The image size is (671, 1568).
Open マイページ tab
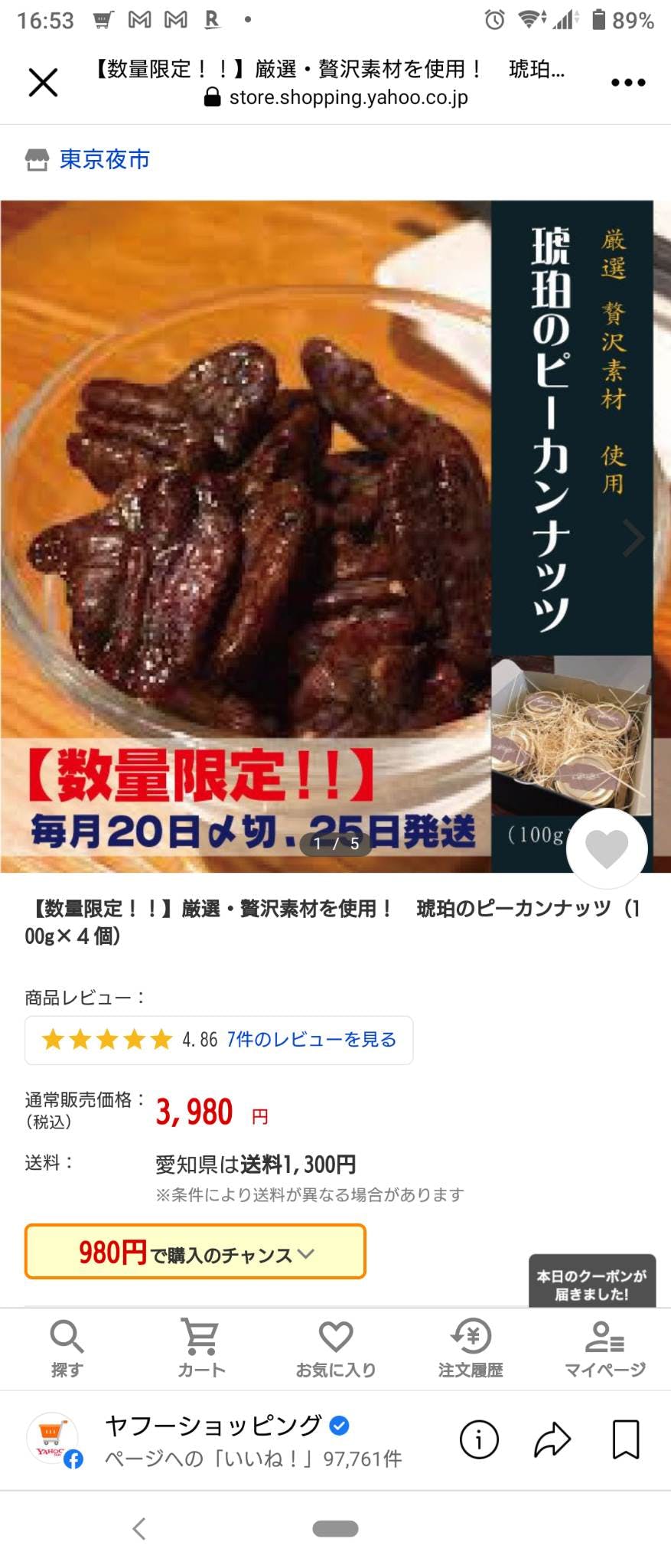coord(604,1349)
